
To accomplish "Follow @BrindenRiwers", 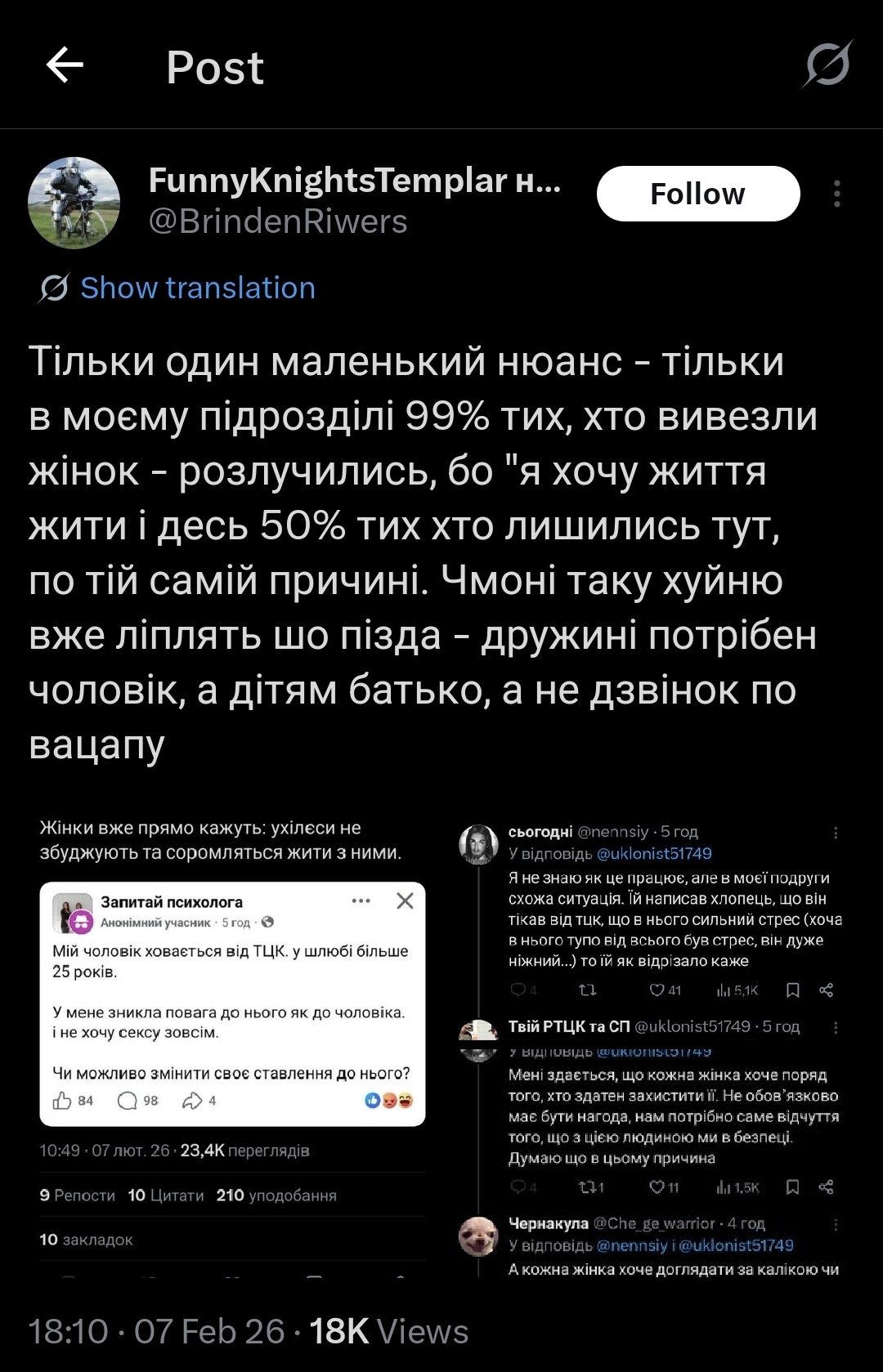I will pyautogui.click(x=697, y=194).
